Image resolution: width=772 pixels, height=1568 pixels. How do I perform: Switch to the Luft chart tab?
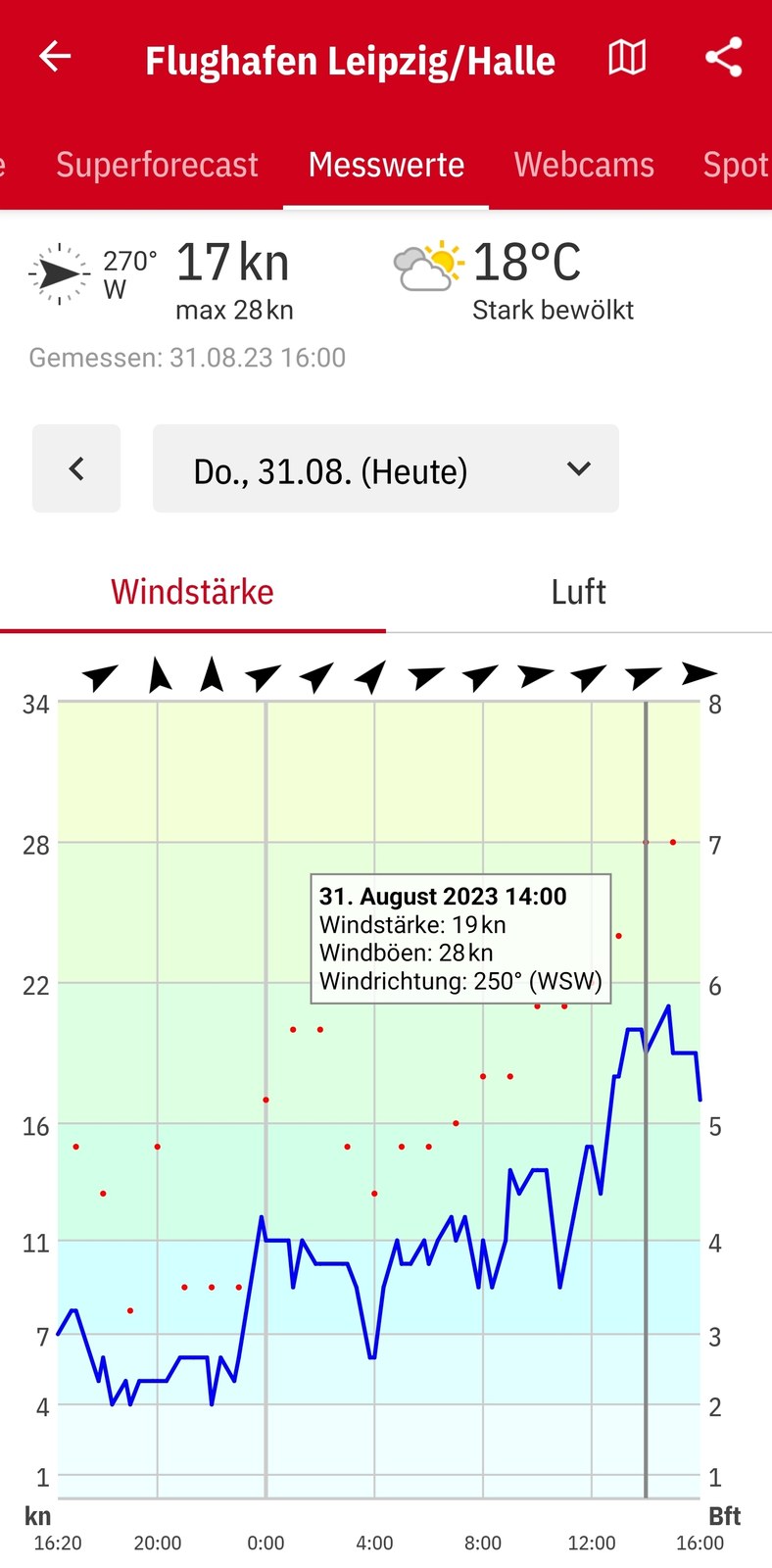tap(578, 592)
